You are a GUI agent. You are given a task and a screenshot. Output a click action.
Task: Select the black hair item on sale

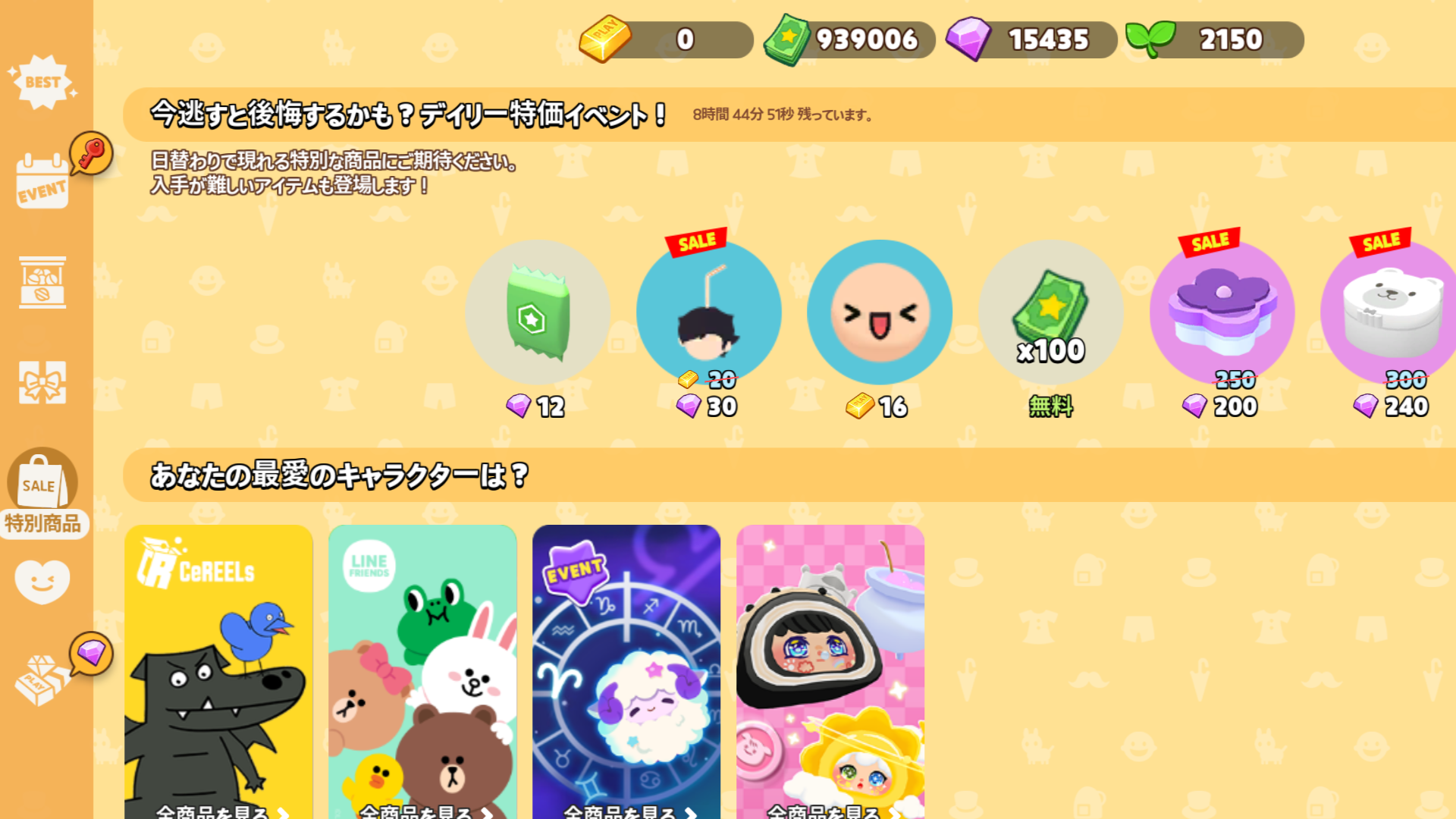click(708, 312)
